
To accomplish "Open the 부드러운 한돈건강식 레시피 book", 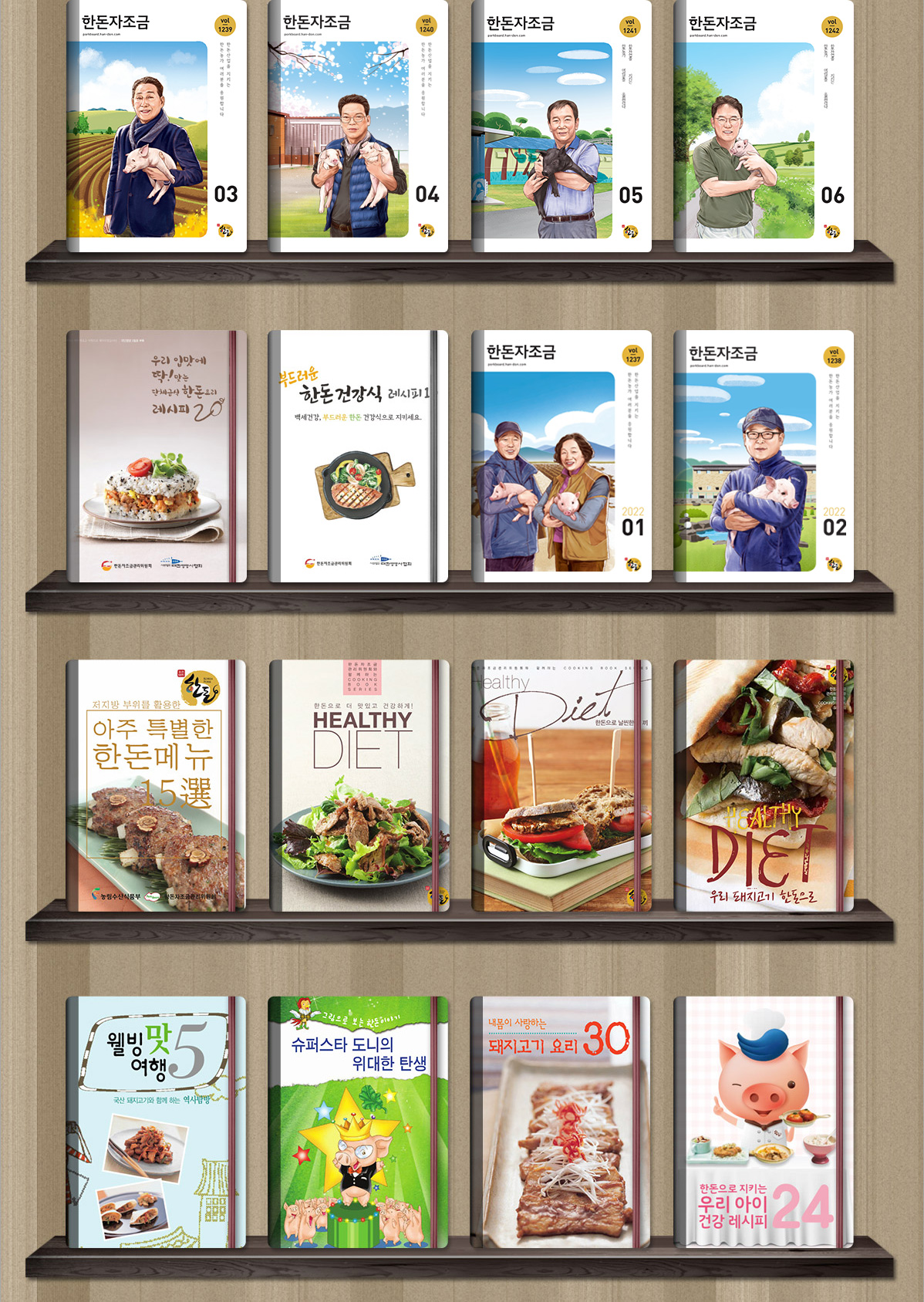I will pos(358,456).
